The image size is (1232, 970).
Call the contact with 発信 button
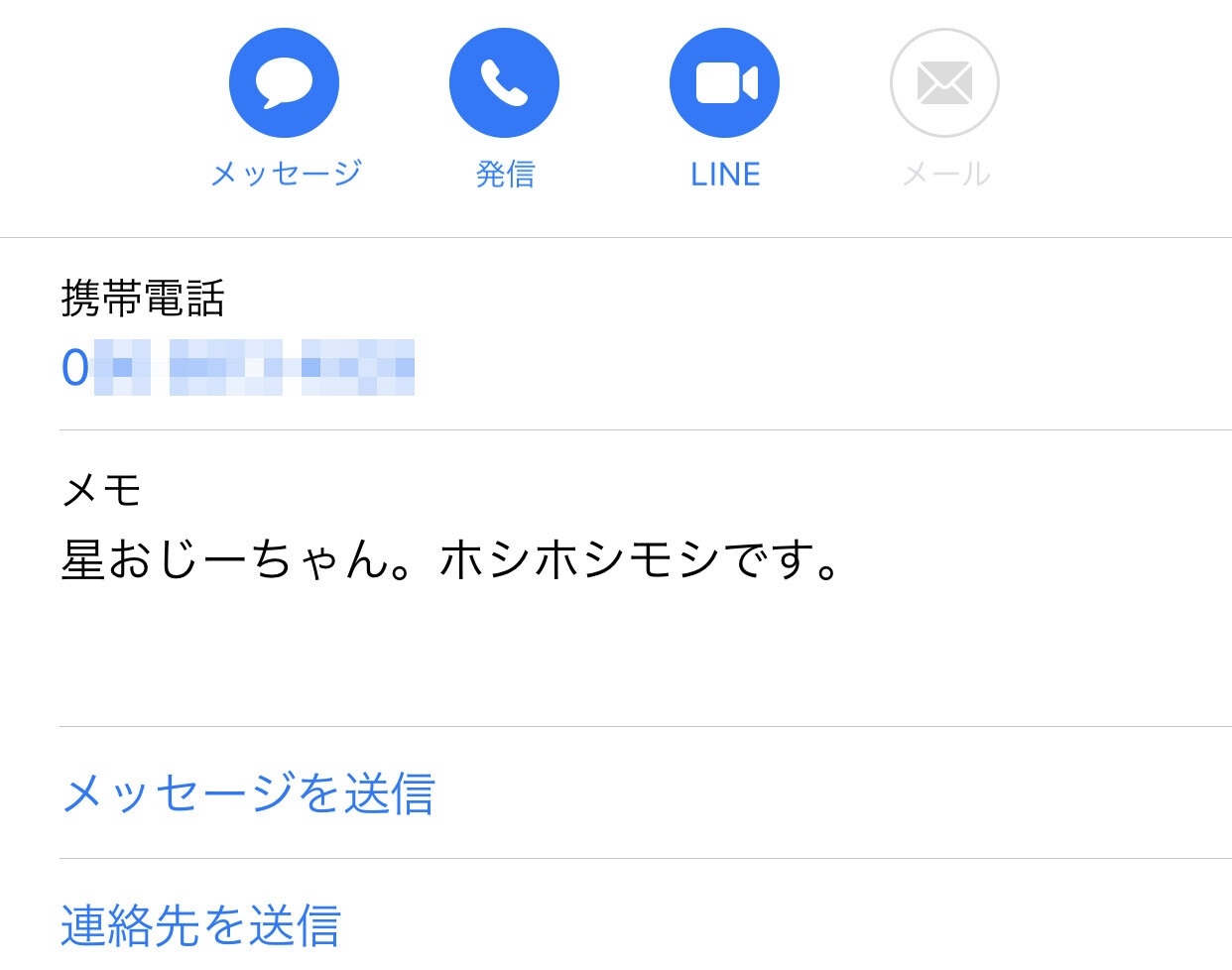tap(504, 83)
